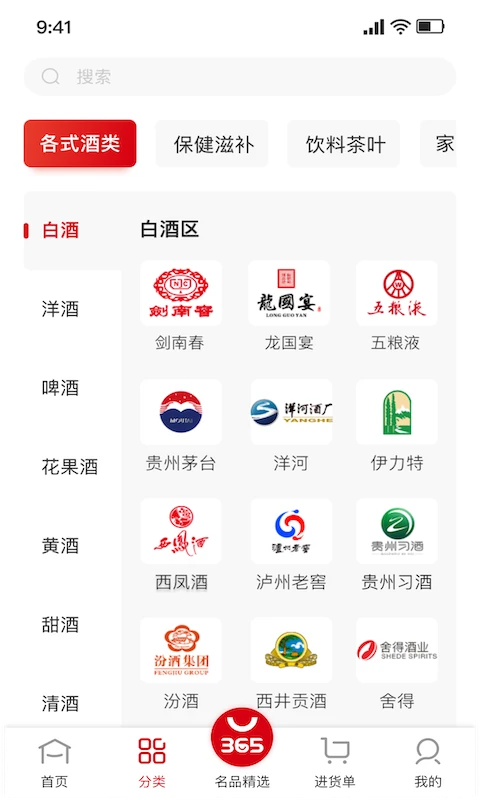Tap the 搜索 search box

pos(240,77)
